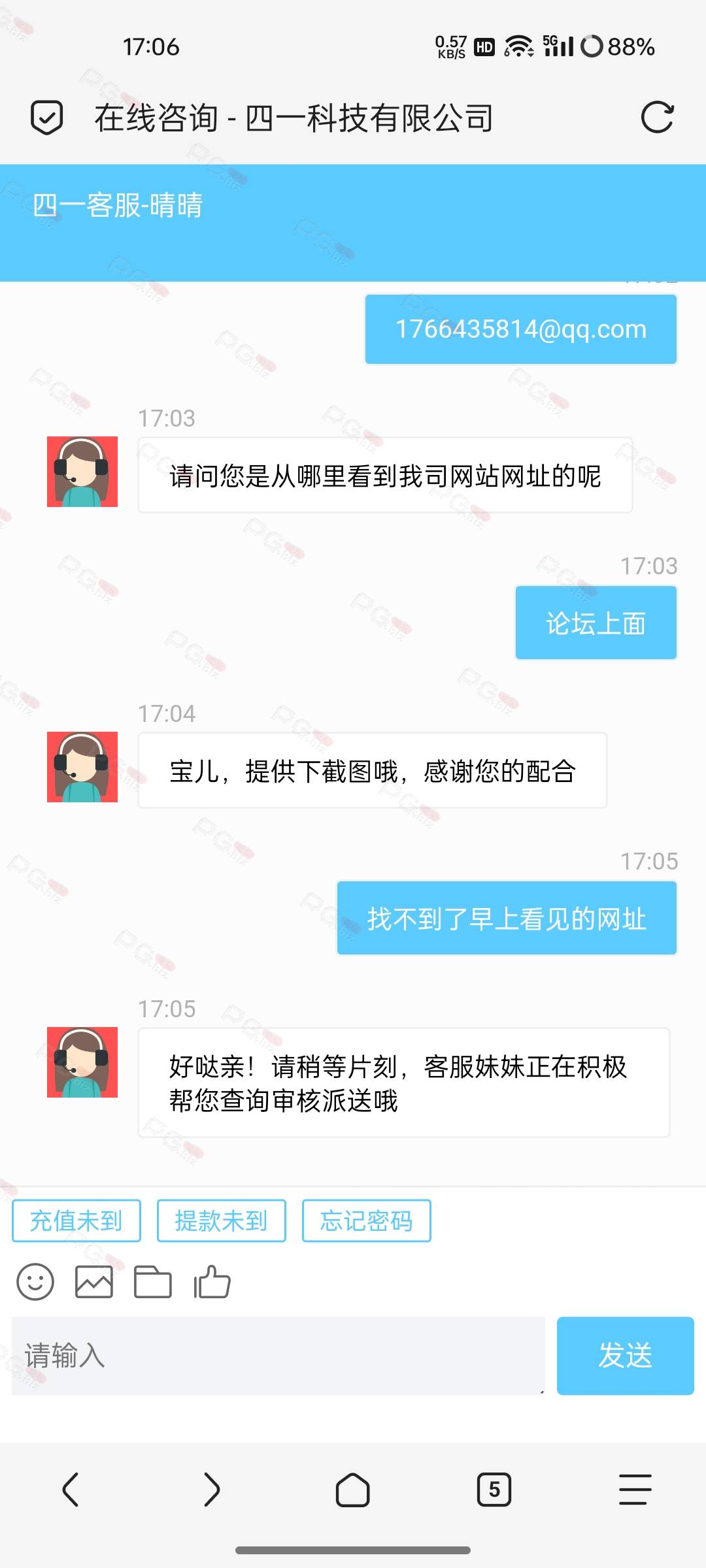Rate the service with thumbs-up icon
The image size is (706, 1568).
tap(212, 1282)
